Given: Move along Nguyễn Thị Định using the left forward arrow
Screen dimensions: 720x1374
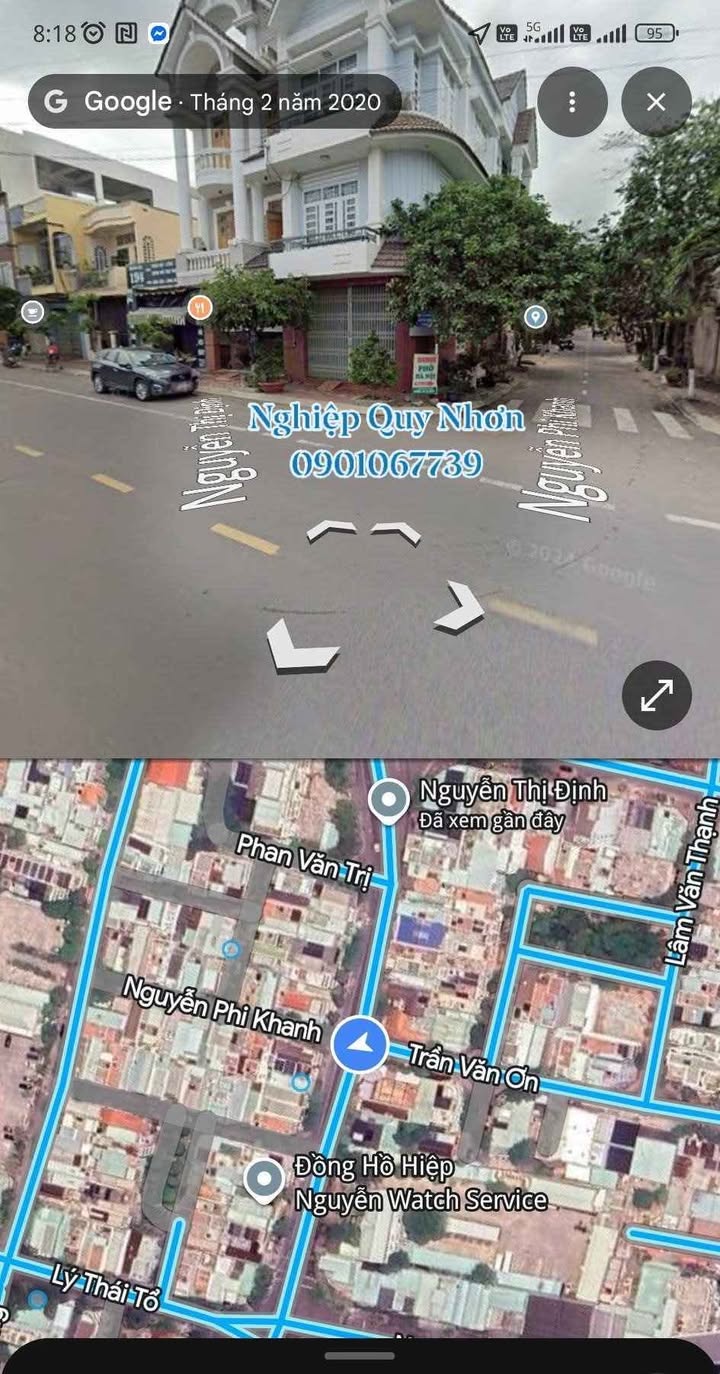Looking at the screenshot, I should pyautogui.click(x=331, y=531).
